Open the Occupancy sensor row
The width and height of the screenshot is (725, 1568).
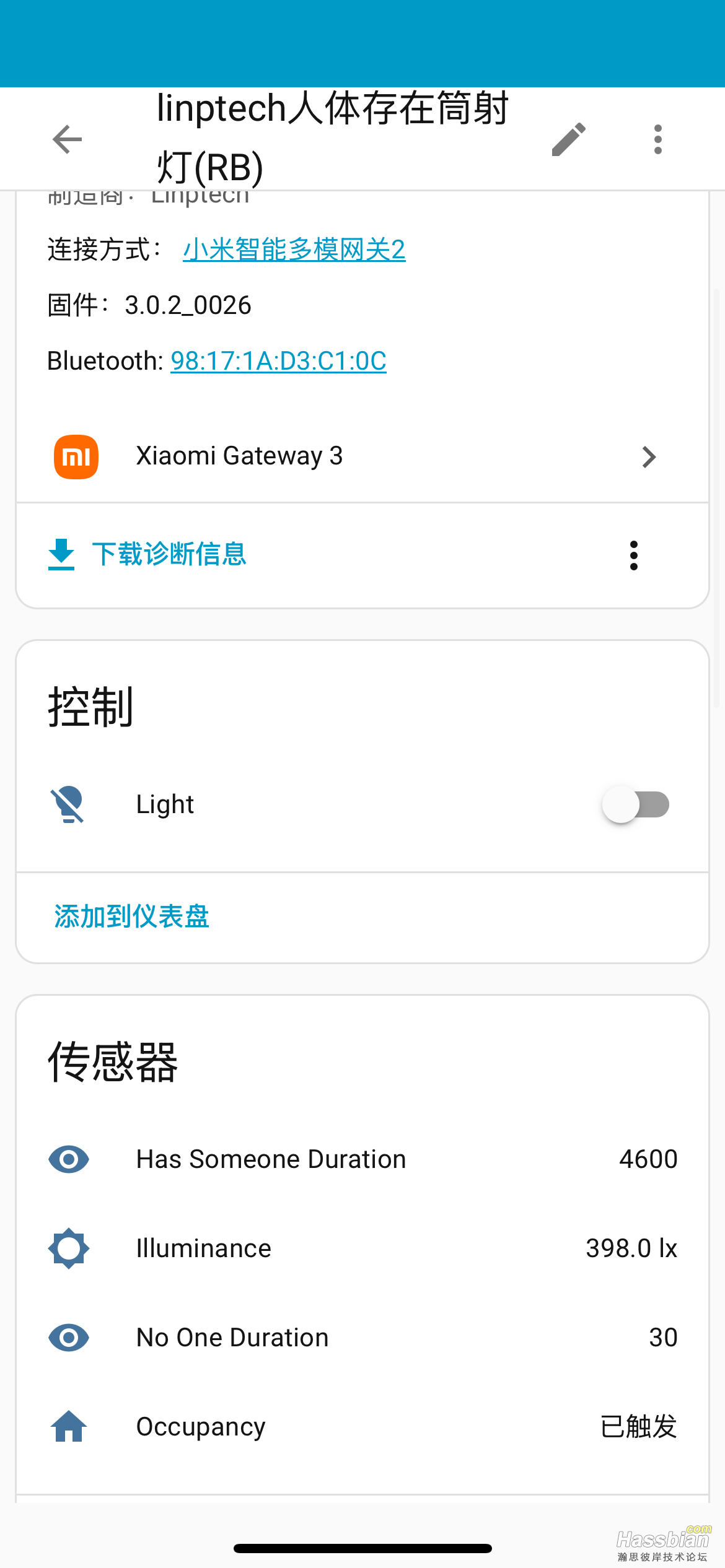(x=362, y=1427)
